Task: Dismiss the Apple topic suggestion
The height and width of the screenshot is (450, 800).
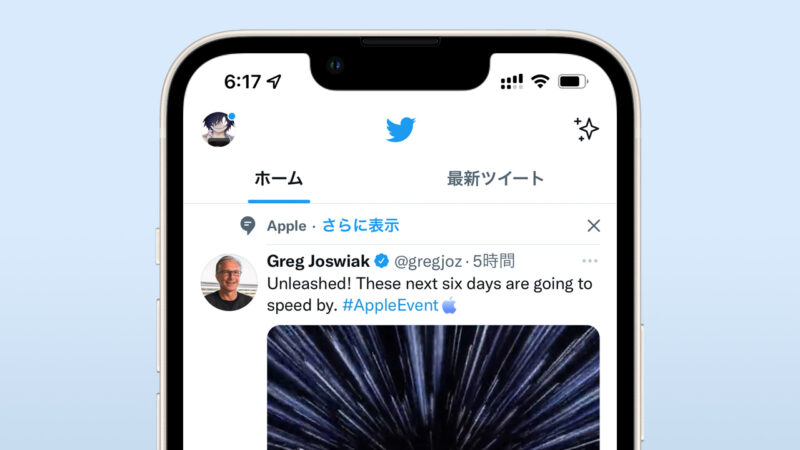Action: coord(593,226)
